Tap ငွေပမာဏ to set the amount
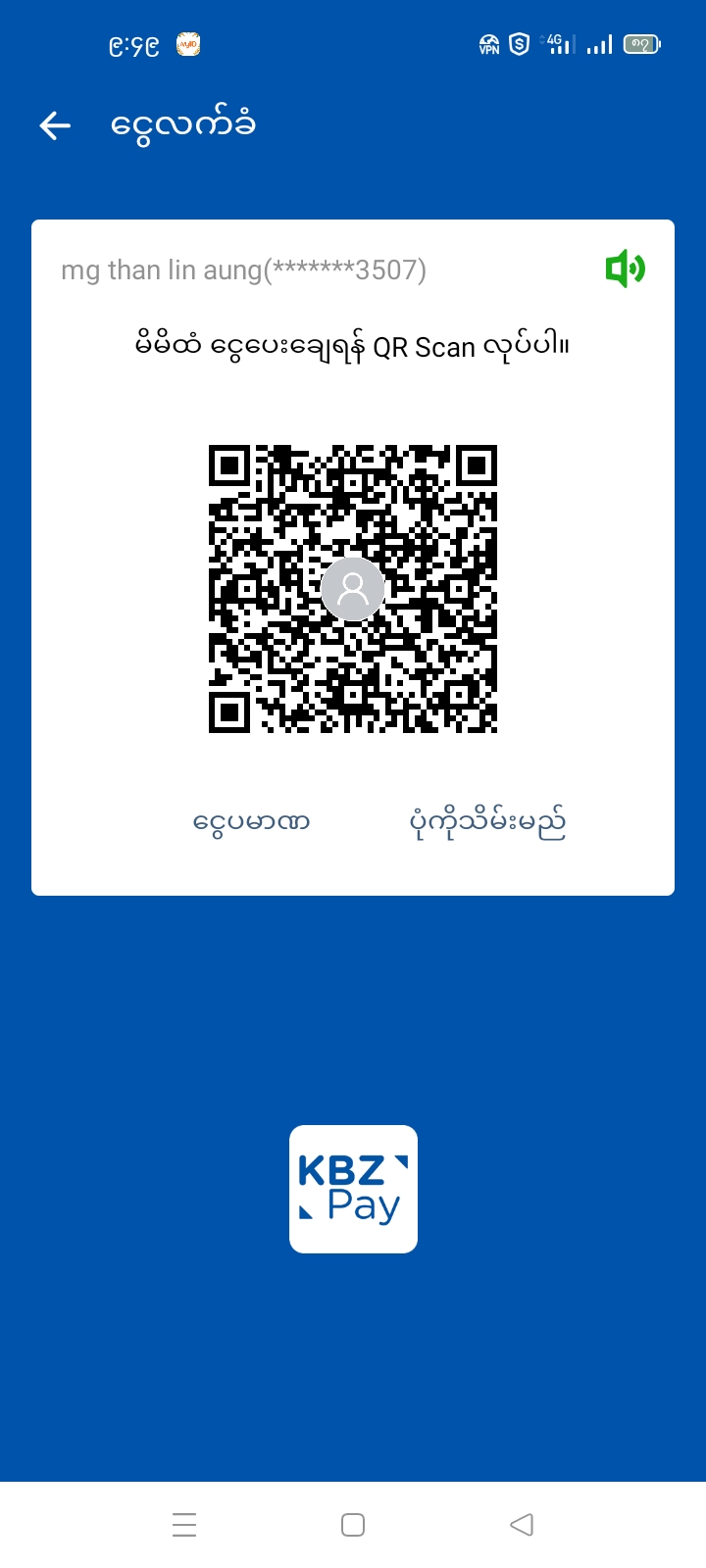 (251, 821)
